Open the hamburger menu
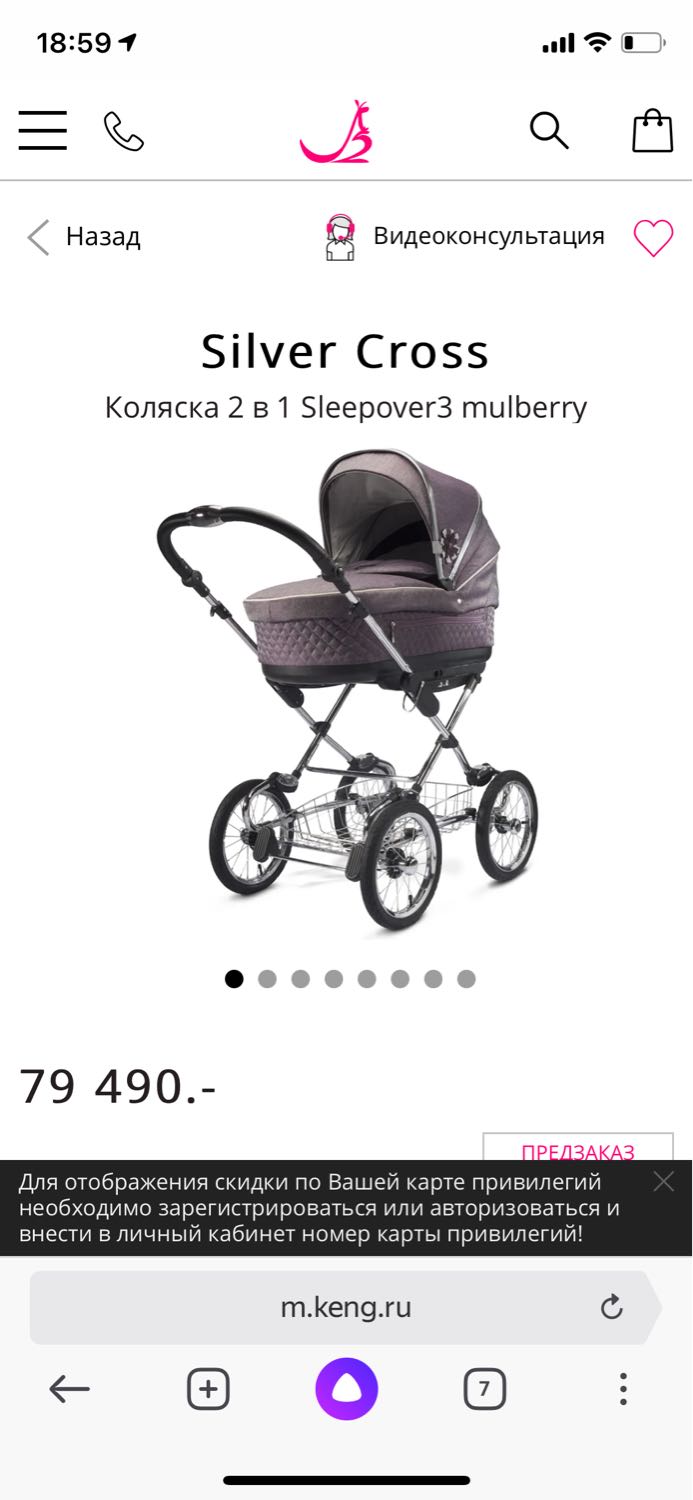Viewport: 693px width, 1500px height. coord(42,131)
